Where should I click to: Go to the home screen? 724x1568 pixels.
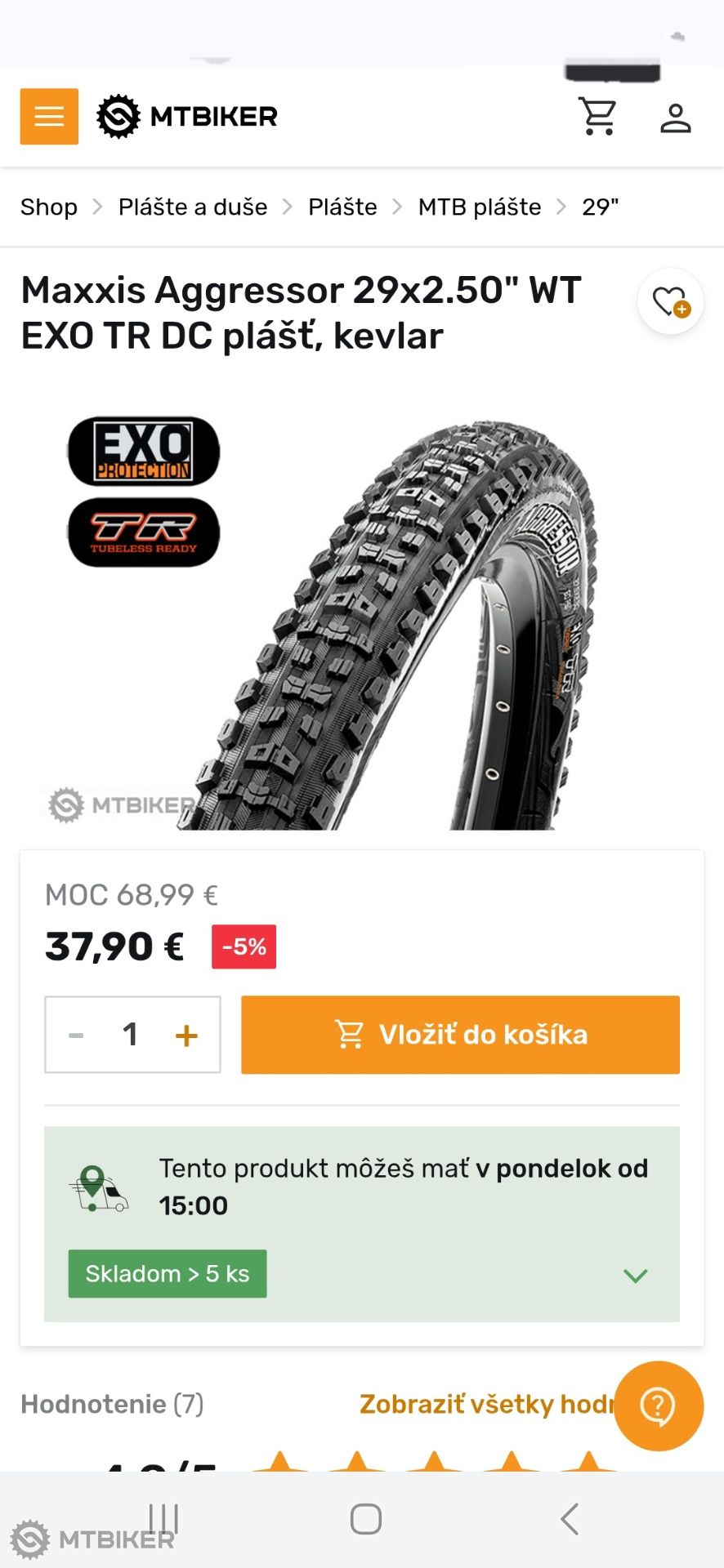tap(365, 1520)
